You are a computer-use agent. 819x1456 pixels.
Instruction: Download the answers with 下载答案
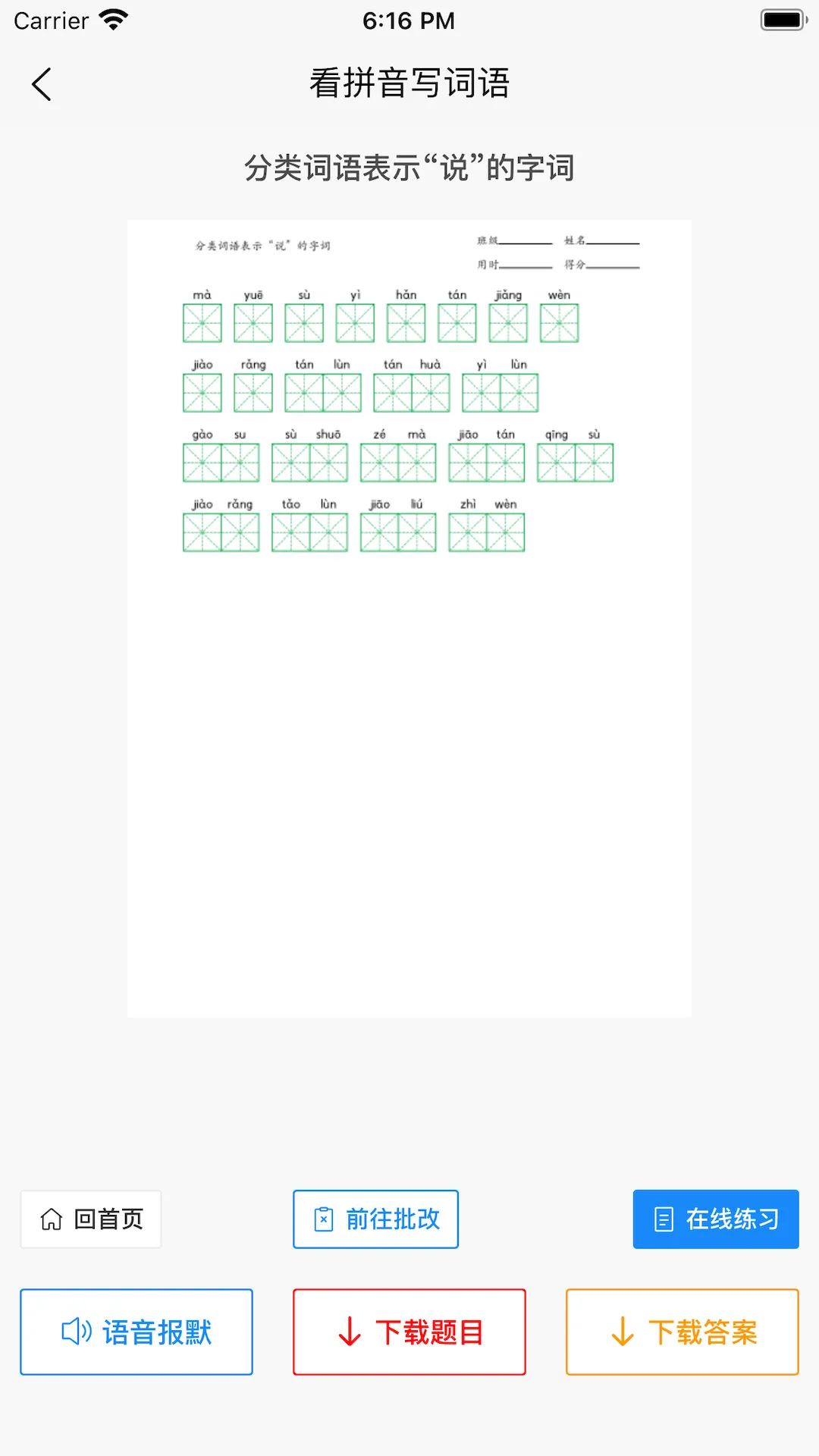tap(682, 1332)
